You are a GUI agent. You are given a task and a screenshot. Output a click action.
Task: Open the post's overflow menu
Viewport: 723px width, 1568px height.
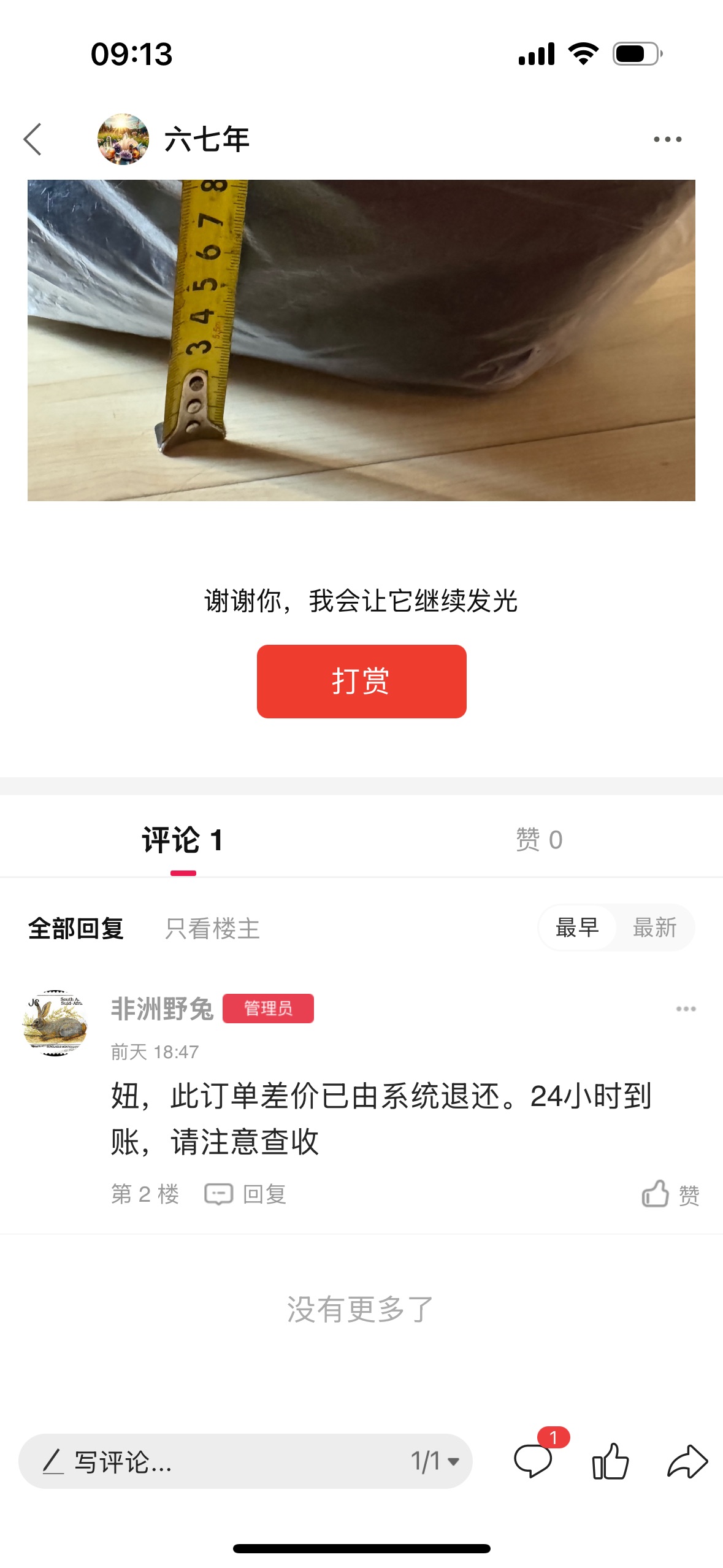click(667, 139)
